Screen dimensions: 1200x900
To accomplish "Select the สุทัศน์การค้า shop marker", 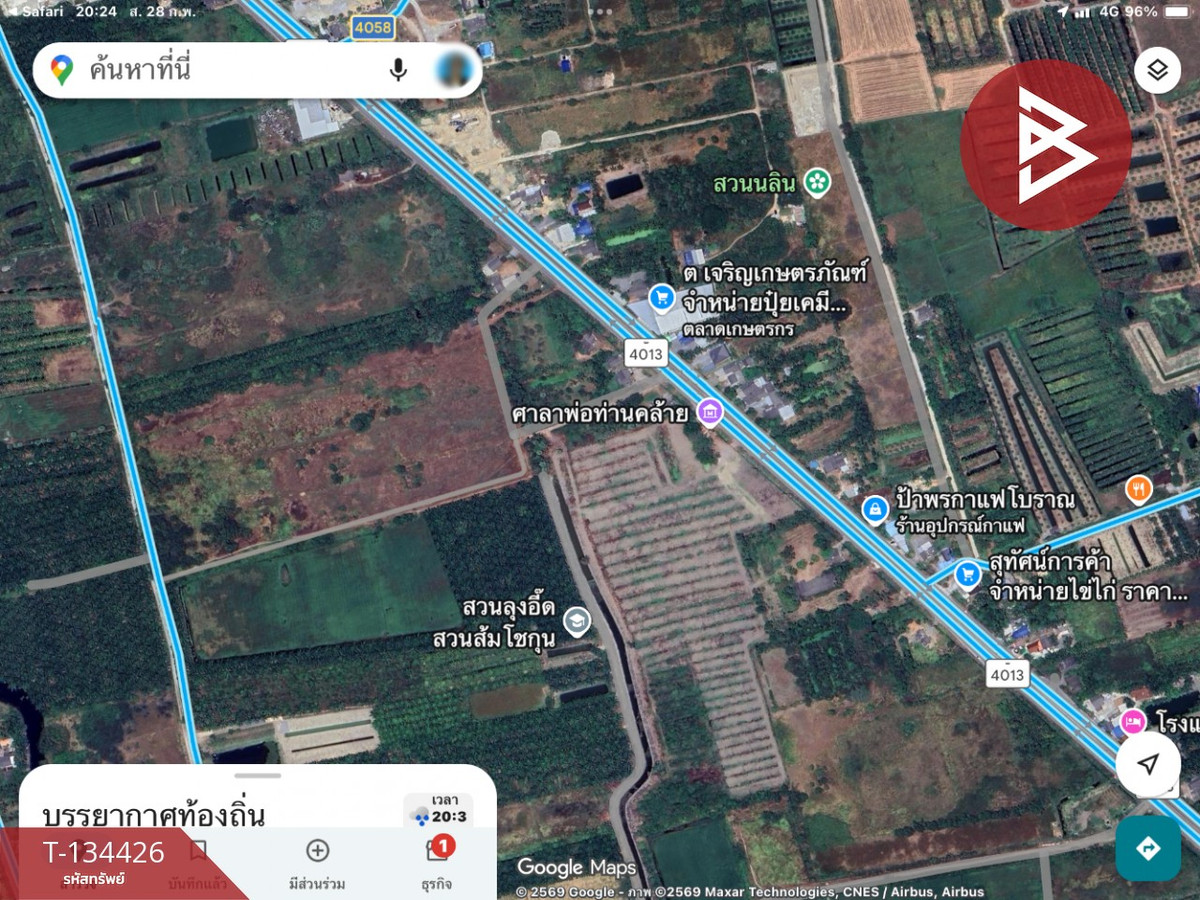I will pyautogui.click(x=967, y=575).
